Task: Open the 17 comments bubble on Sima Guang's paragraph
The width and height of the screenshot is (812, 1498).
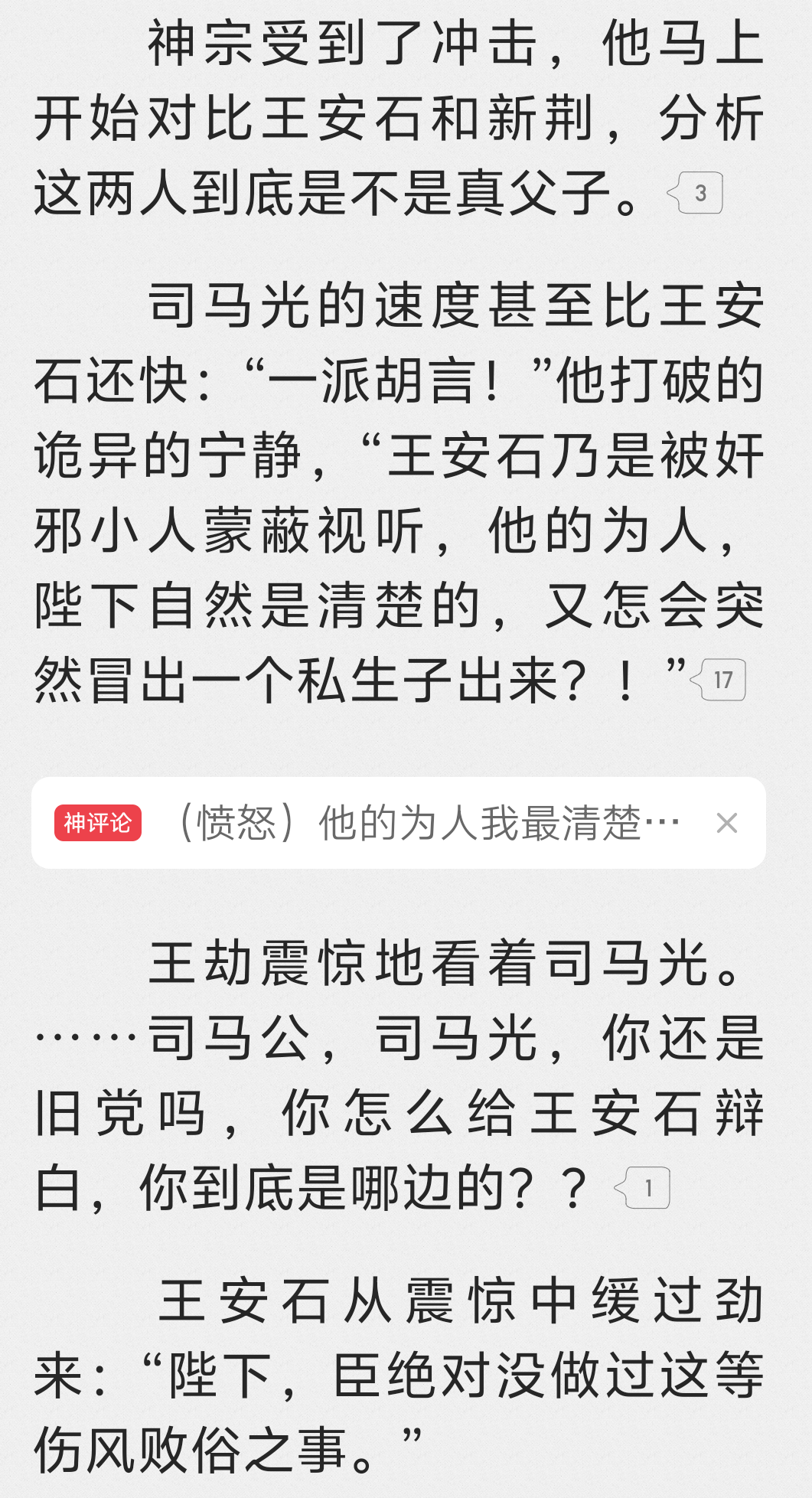Action: click(x=720, y=680)
